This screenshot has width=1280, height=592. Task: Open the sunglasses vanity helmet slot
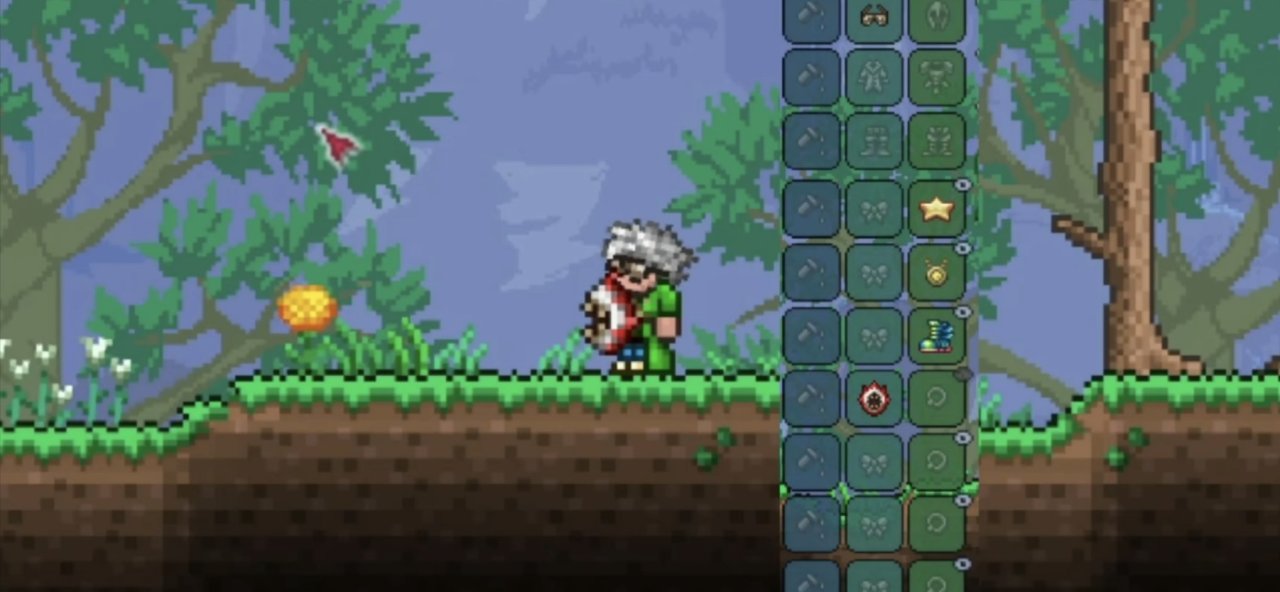(874, 18)
